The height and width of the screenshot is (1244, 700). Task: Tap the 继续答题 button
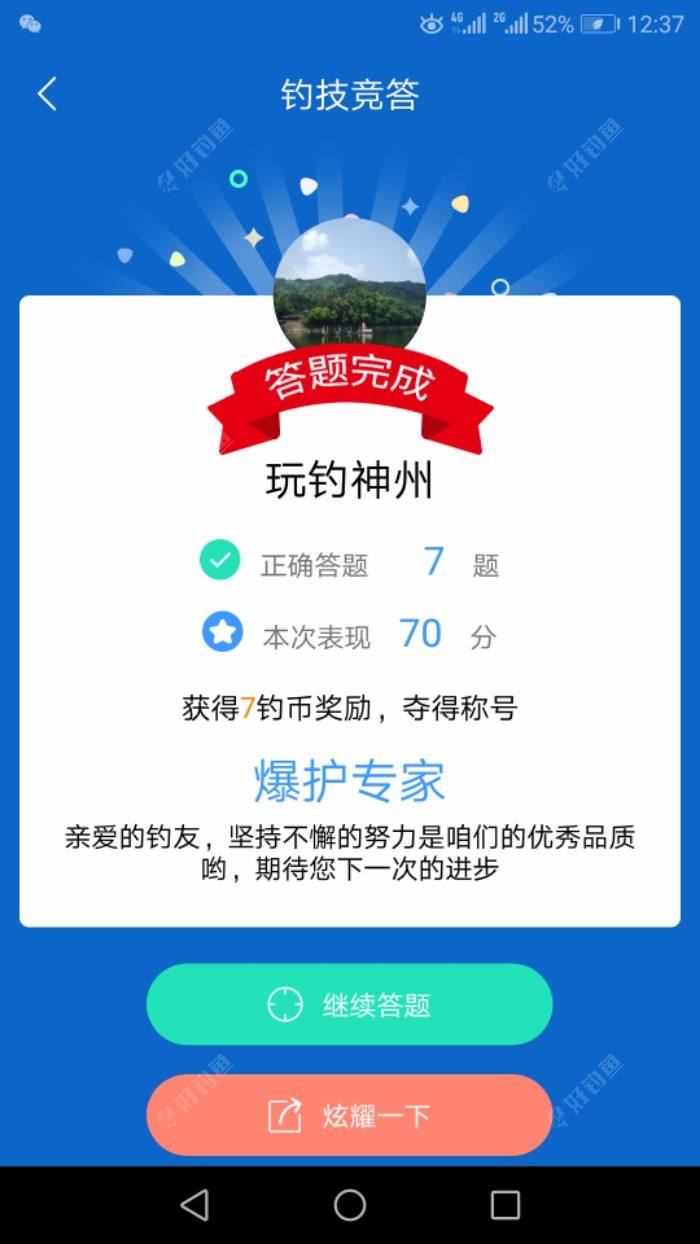(x=349, y=1004)
